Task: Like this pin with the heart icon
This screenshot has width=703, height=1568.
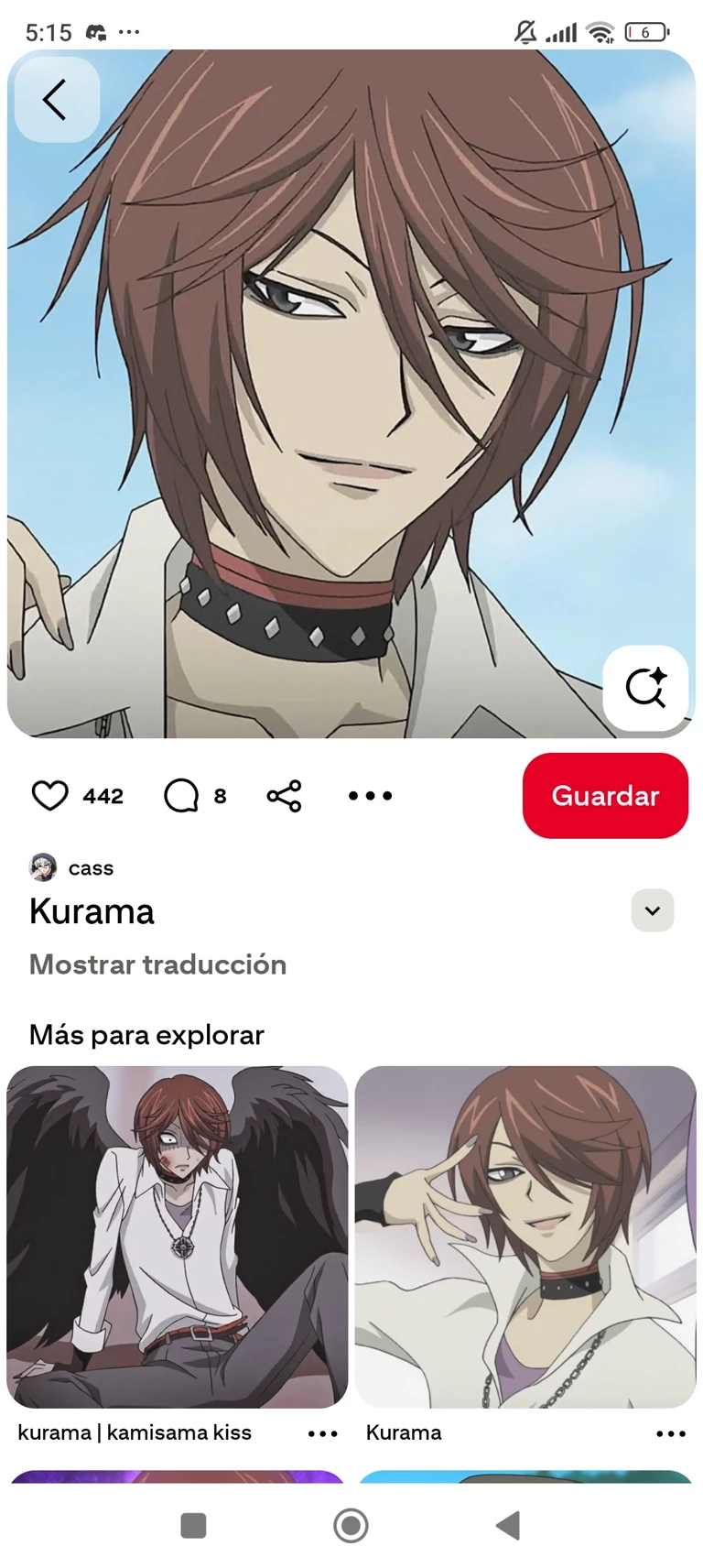Action: pyautogui.click(x=50, y=796)
